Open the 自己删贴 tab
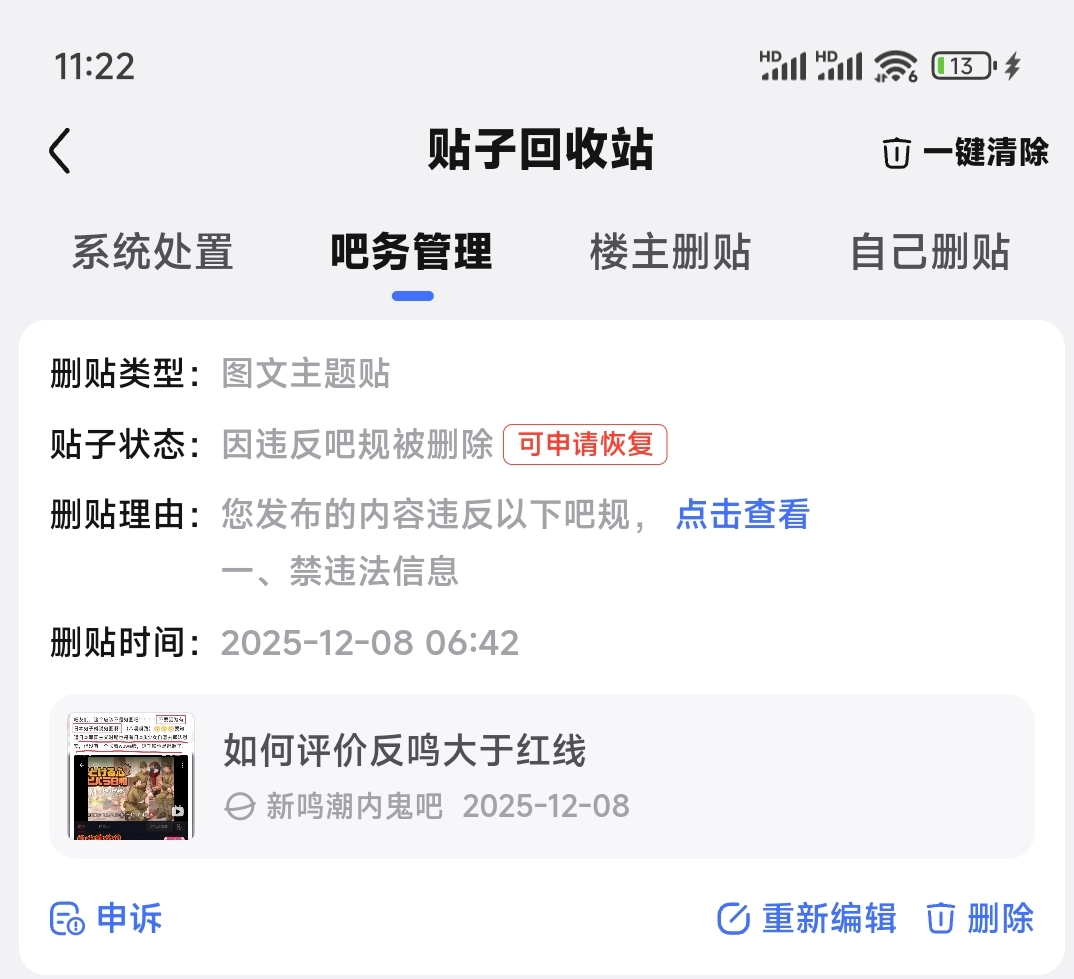Viewport: 1074px width, 979px height. [x=930, y=252]
